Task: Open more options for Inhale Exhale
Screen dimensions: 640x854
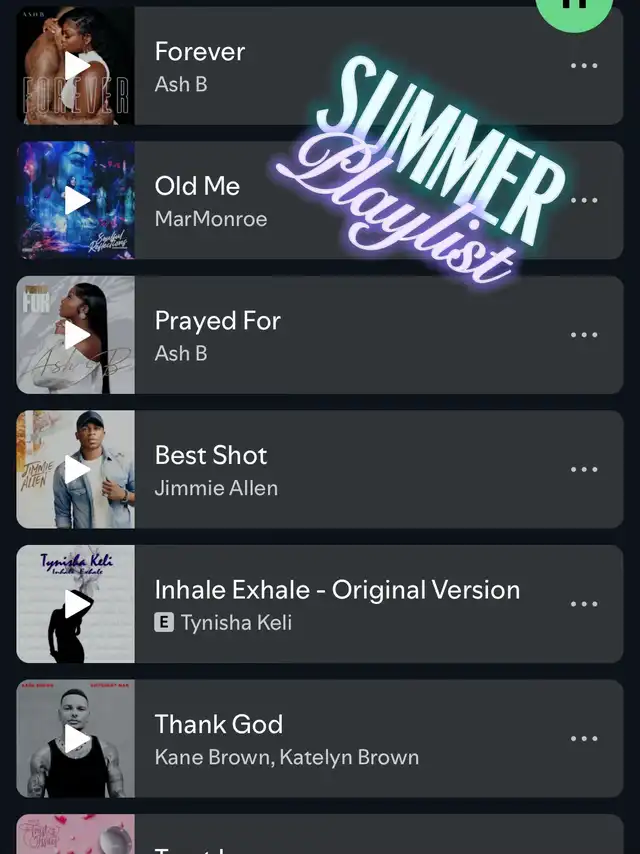Action: tap(584, 603)
